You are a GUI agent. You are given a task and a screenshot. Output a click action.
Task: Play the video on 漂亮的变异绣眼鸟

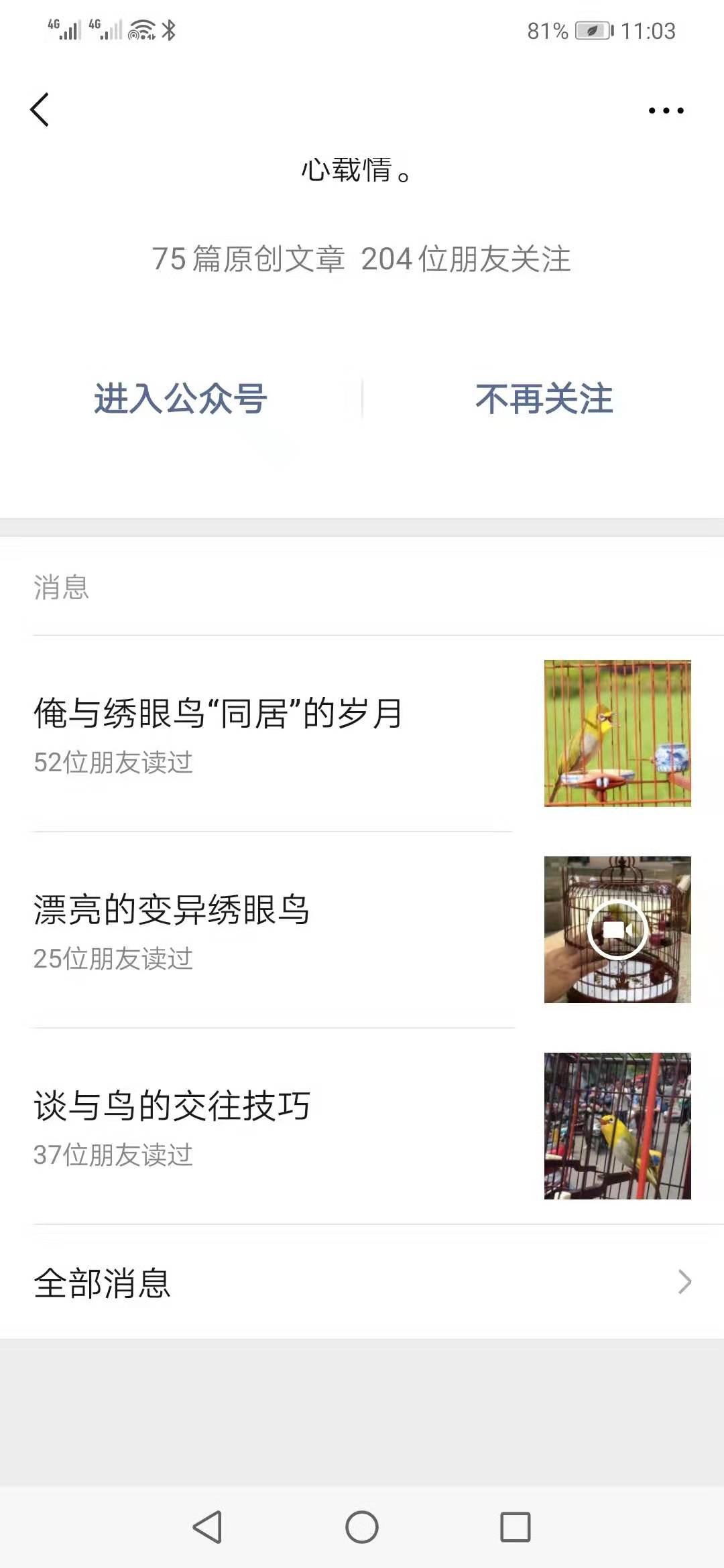pyautogui.click(x=617, y=929)
